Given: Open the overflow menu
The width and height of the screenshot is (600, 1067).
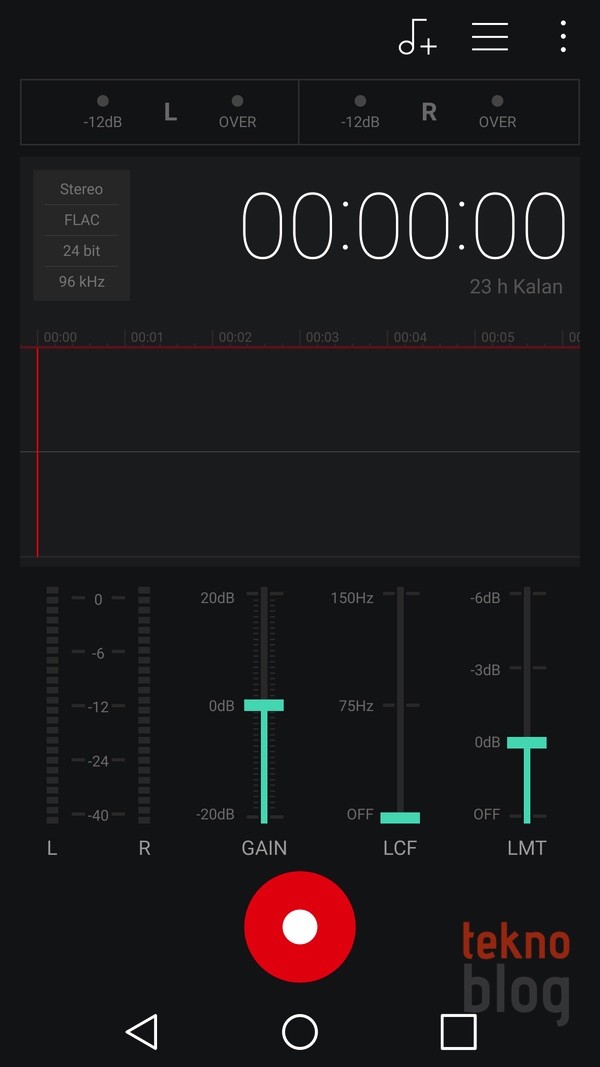Looking at the screenshot, I should pos(563,37).
